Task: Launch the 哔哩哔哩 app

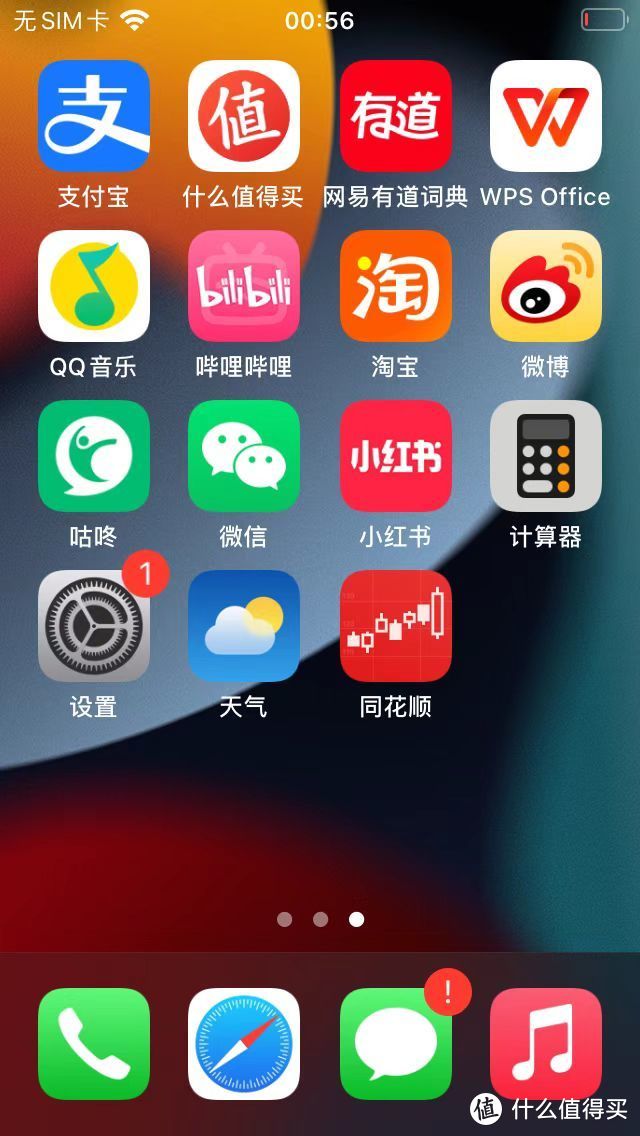Action: 244,286
